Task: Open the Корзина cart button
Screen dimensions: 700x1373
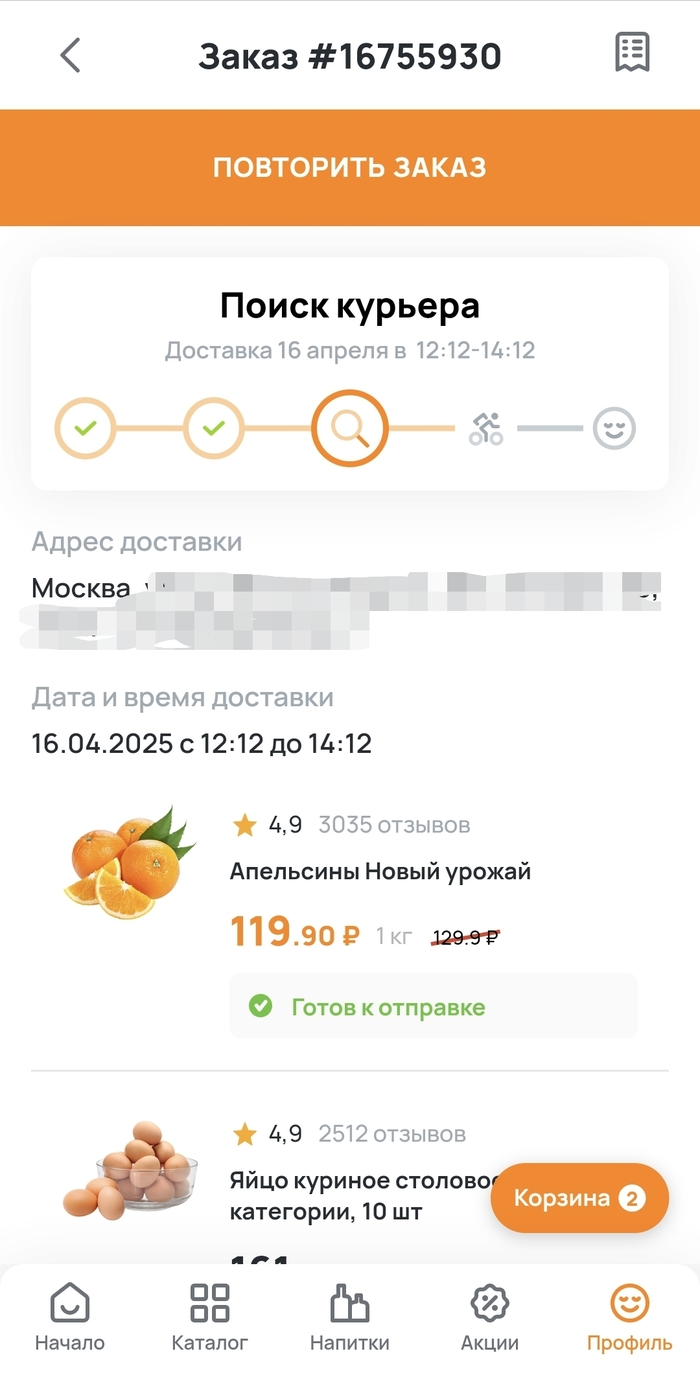Action: (579, 1197)
